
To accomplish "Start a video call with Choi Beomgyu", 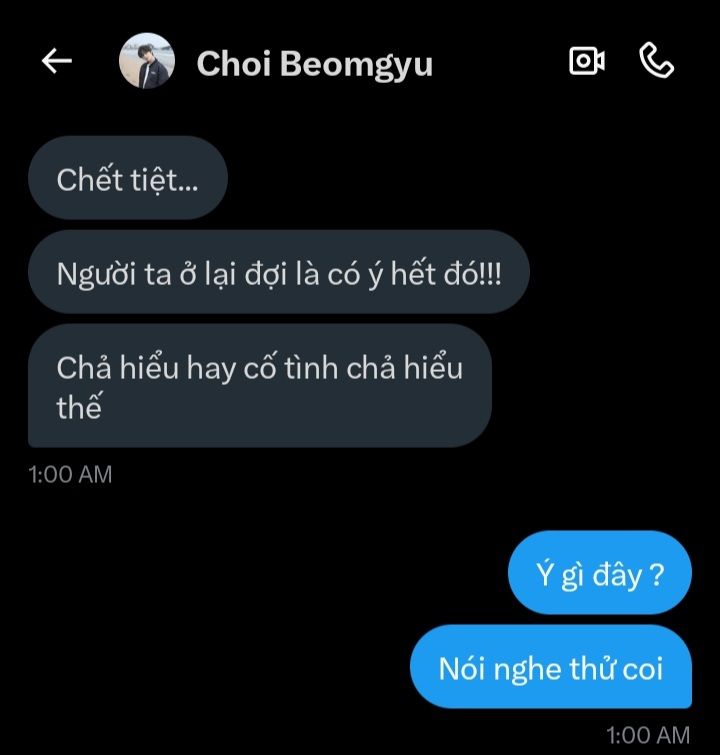I will tap(586, 62).
